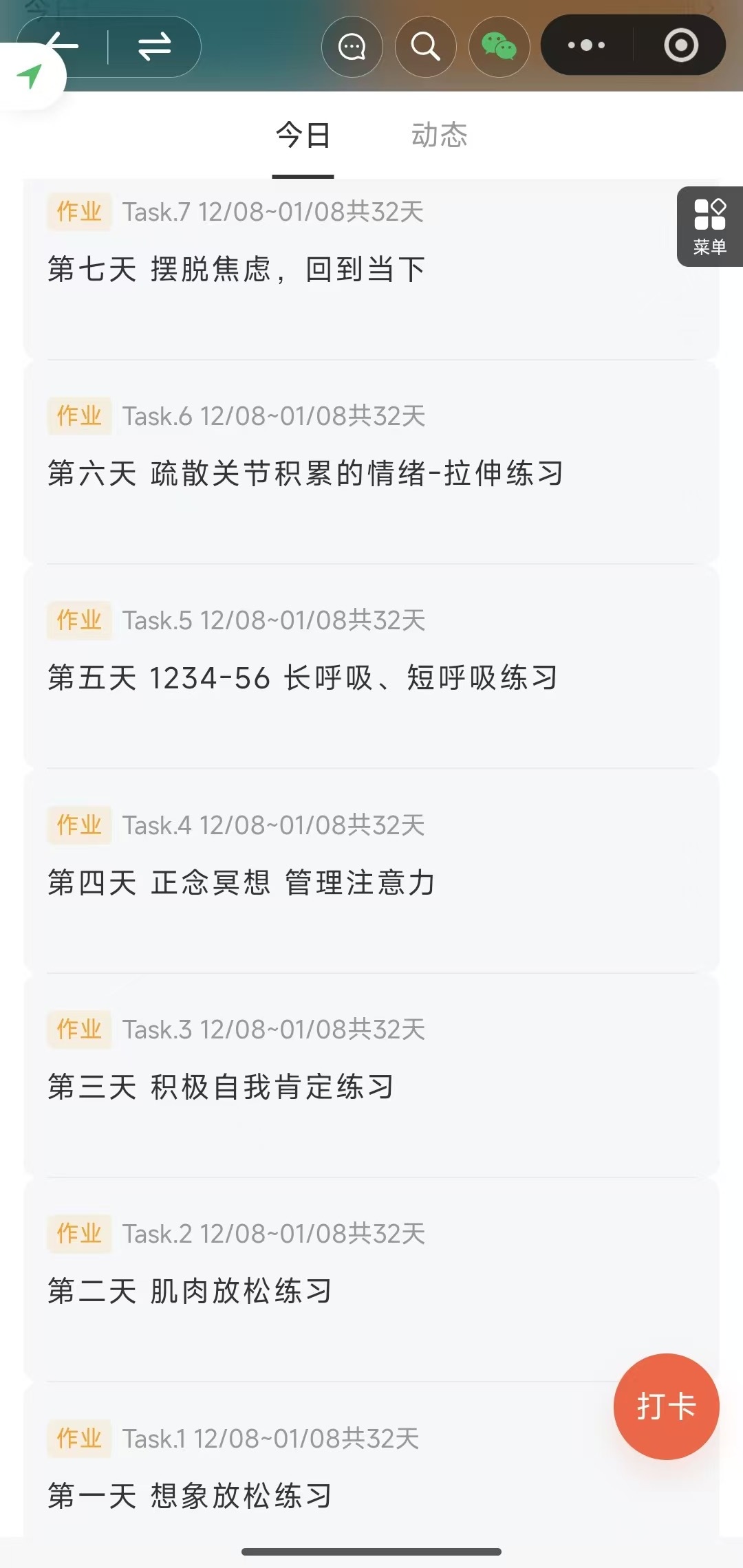
Task: Tap the switch arrows icon
Action: tap(154, 47)
